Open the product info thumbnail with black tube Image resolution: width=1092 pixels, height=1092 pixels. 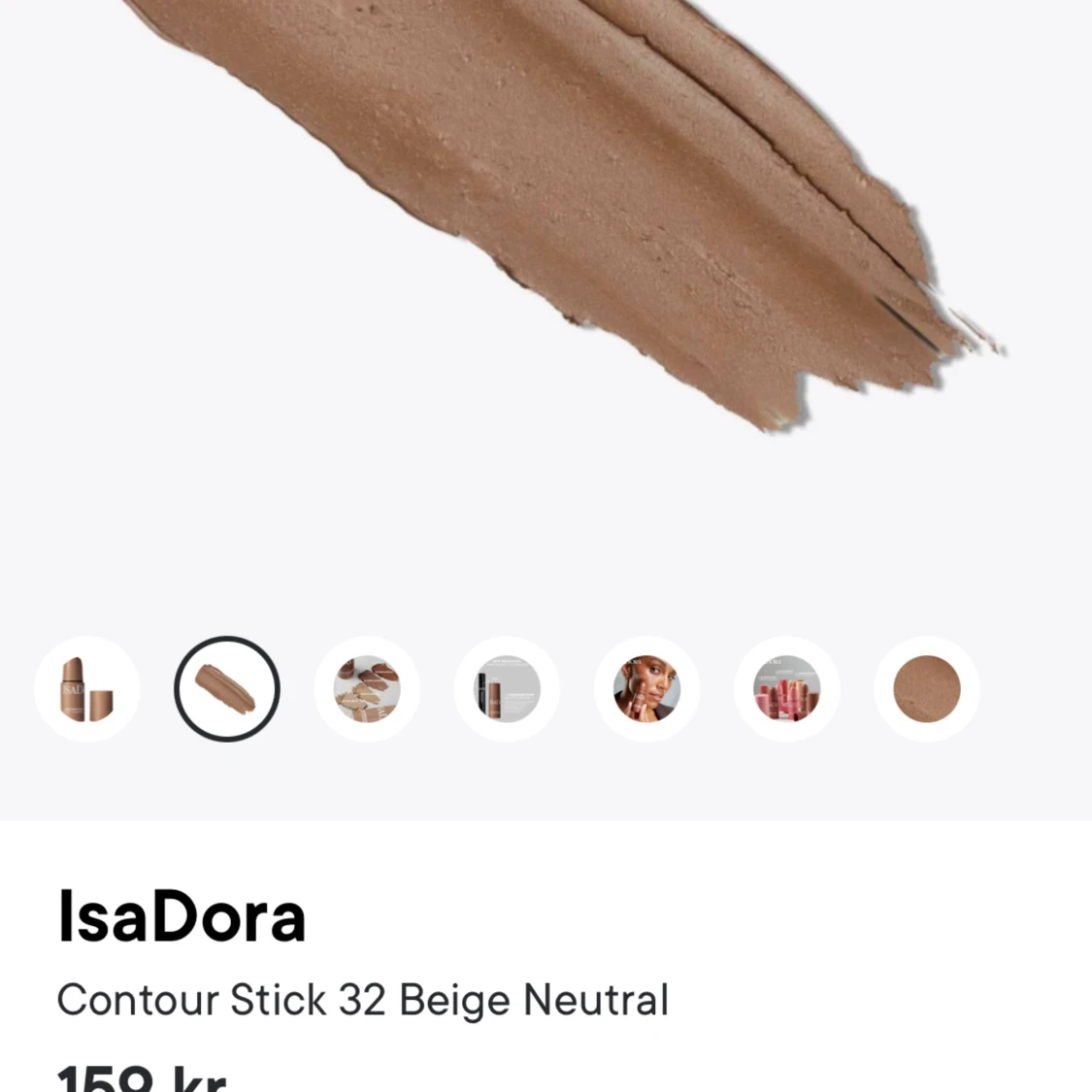point(507,689)
